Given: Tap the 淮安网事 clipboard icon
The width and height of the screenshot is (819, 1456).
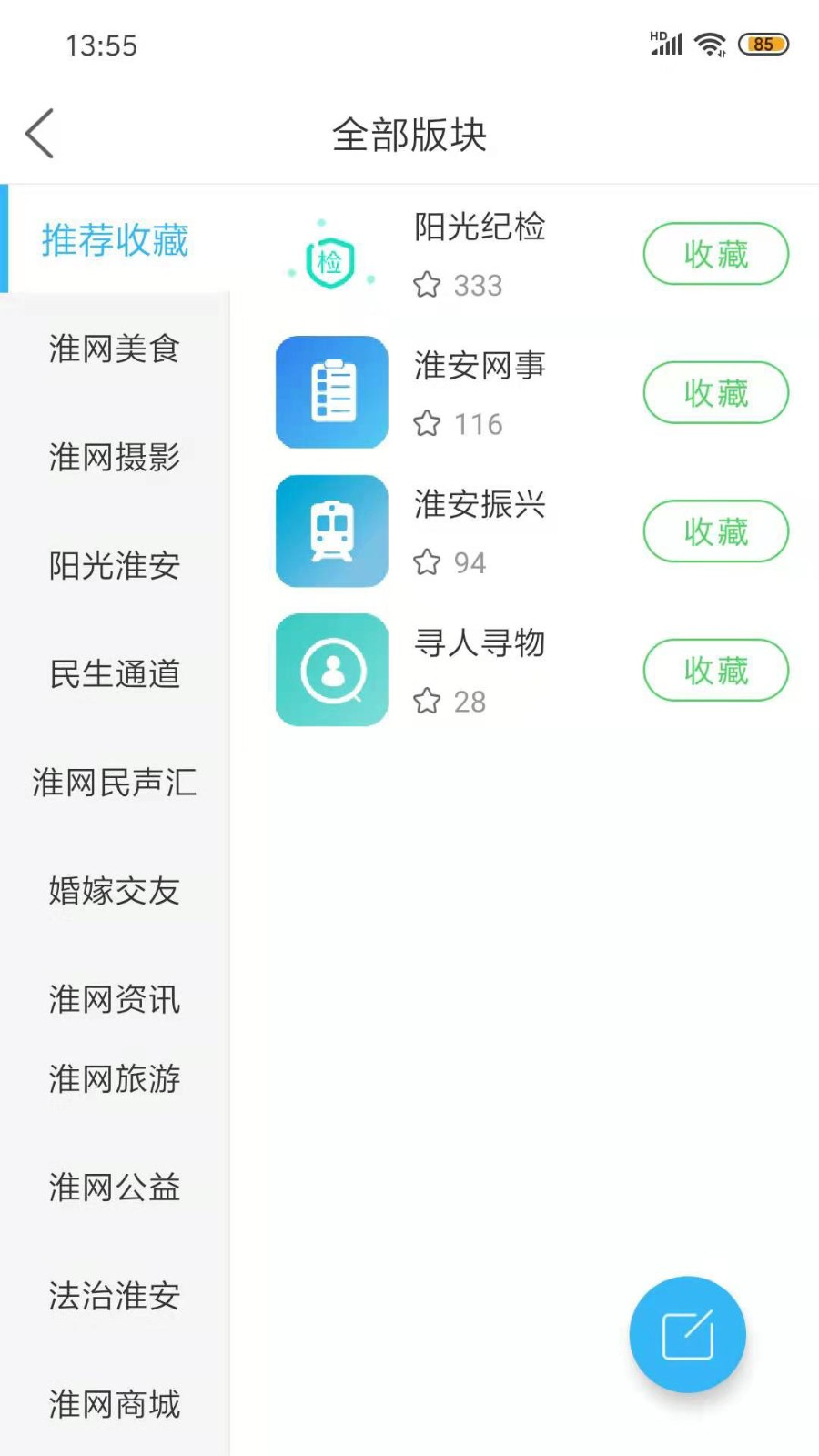Looking at the screenshot, I should (330, 392).
